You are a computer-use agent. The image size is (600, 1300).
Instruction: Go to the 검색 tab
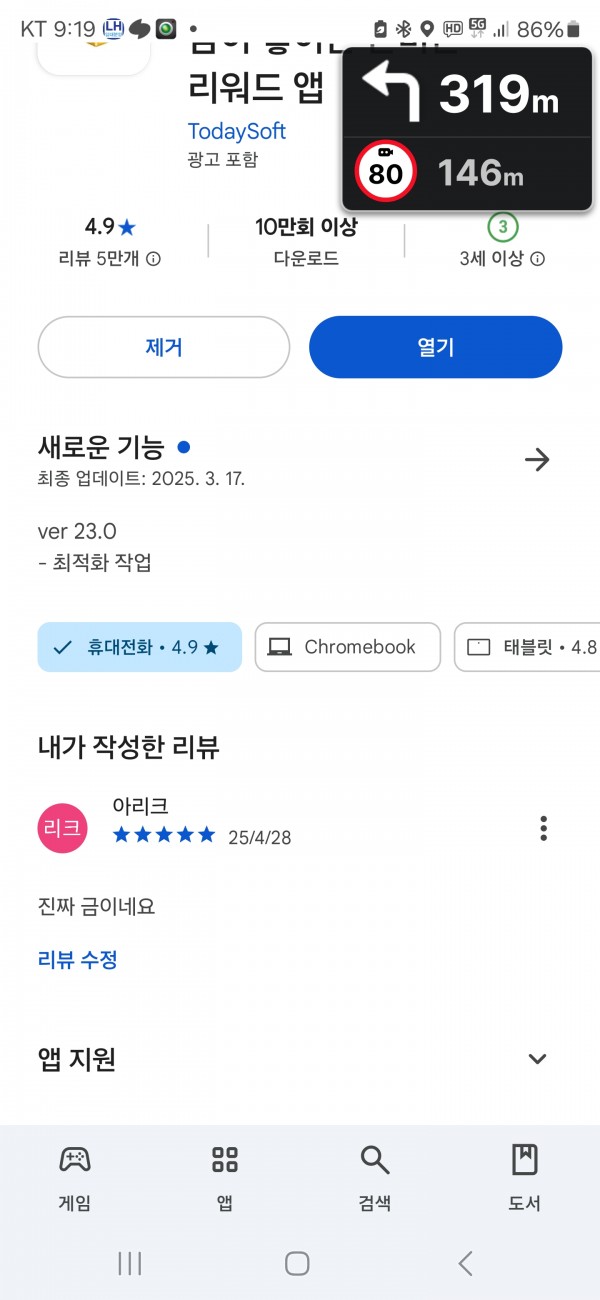(x=375, y=1177)
